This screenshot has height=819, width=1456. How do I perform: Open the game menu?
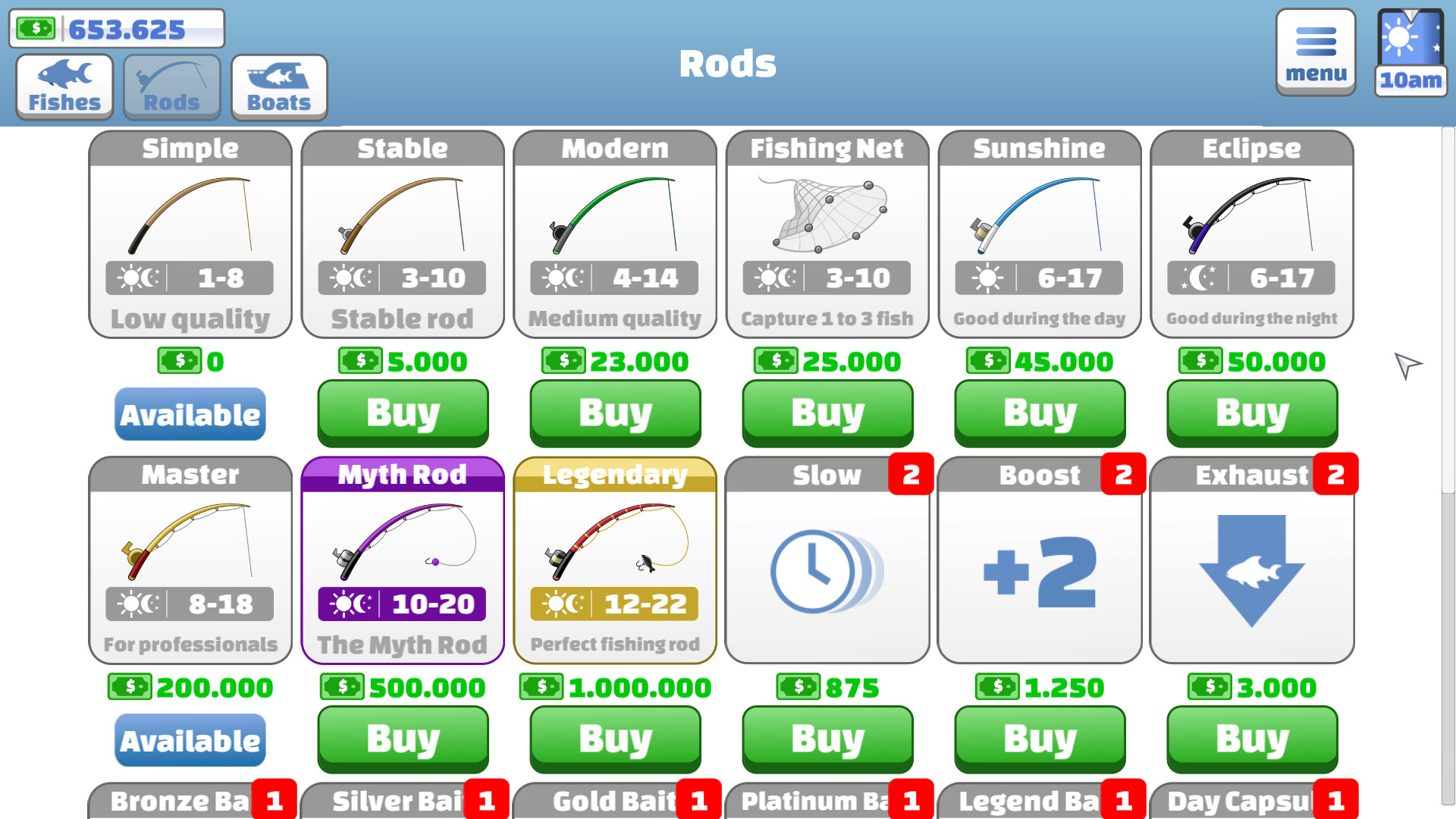[x=1316, y=52]
